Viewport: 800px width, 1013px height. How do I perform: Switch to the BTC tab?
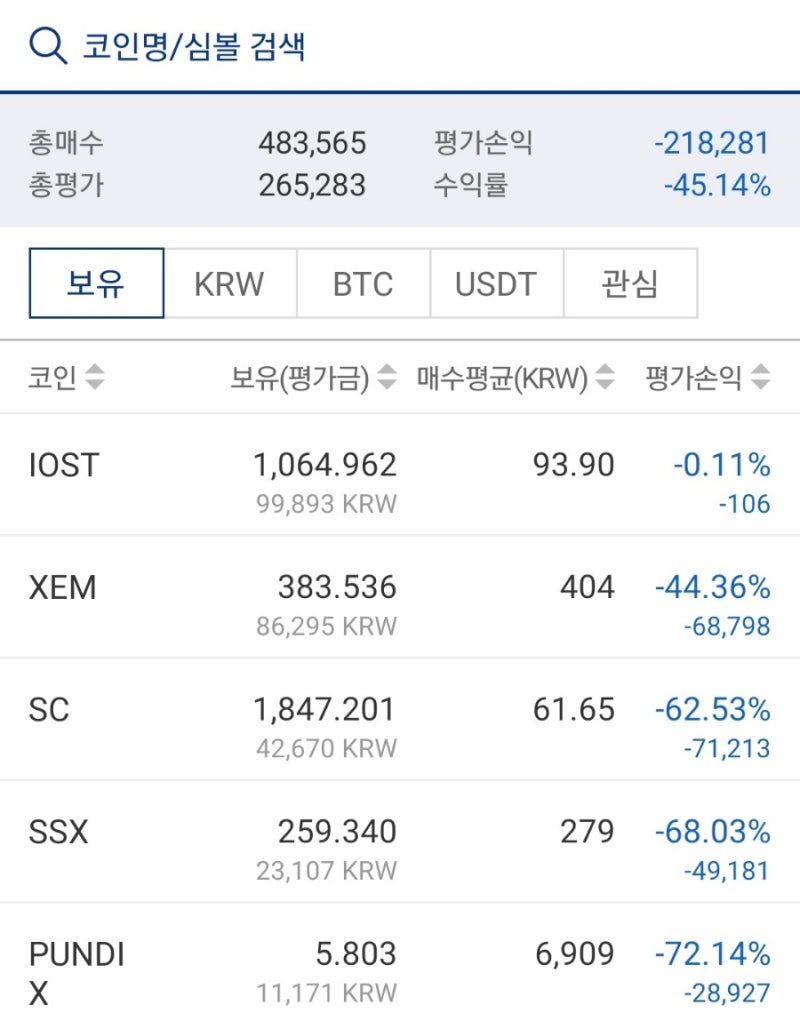[x=362, y=283]
